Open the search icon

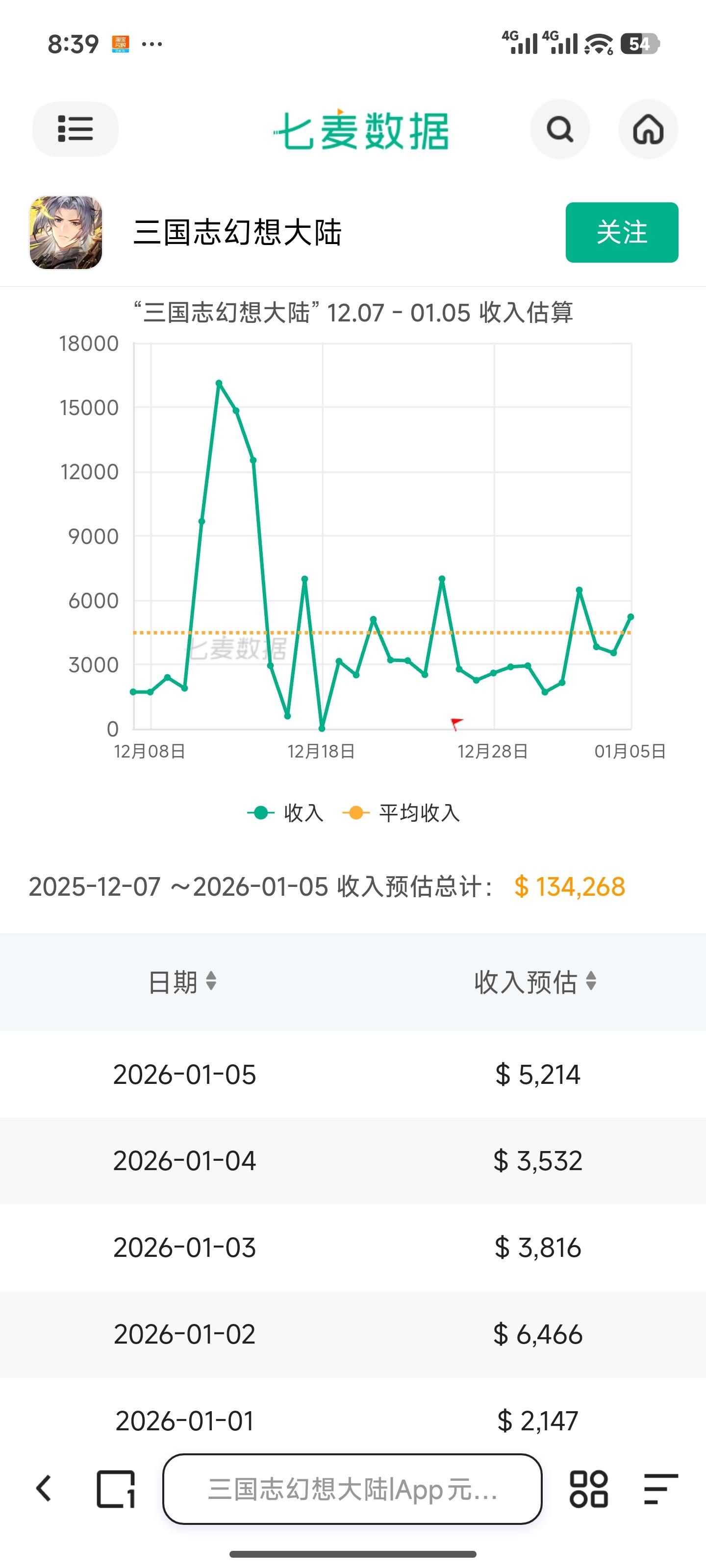point(559,129)
